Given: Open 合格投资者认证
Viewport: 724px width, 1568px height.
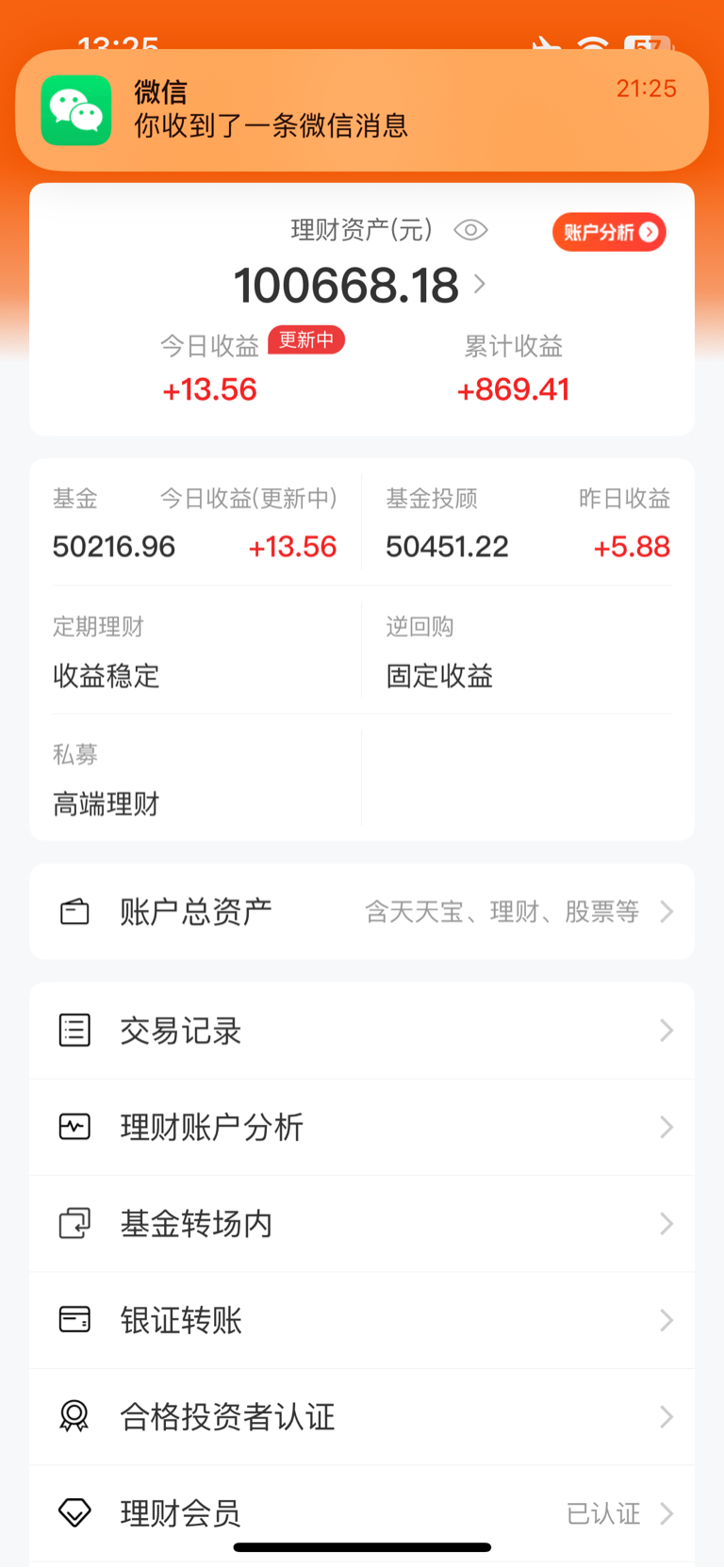Looking at the screenshot, I should coord(362,1416).
